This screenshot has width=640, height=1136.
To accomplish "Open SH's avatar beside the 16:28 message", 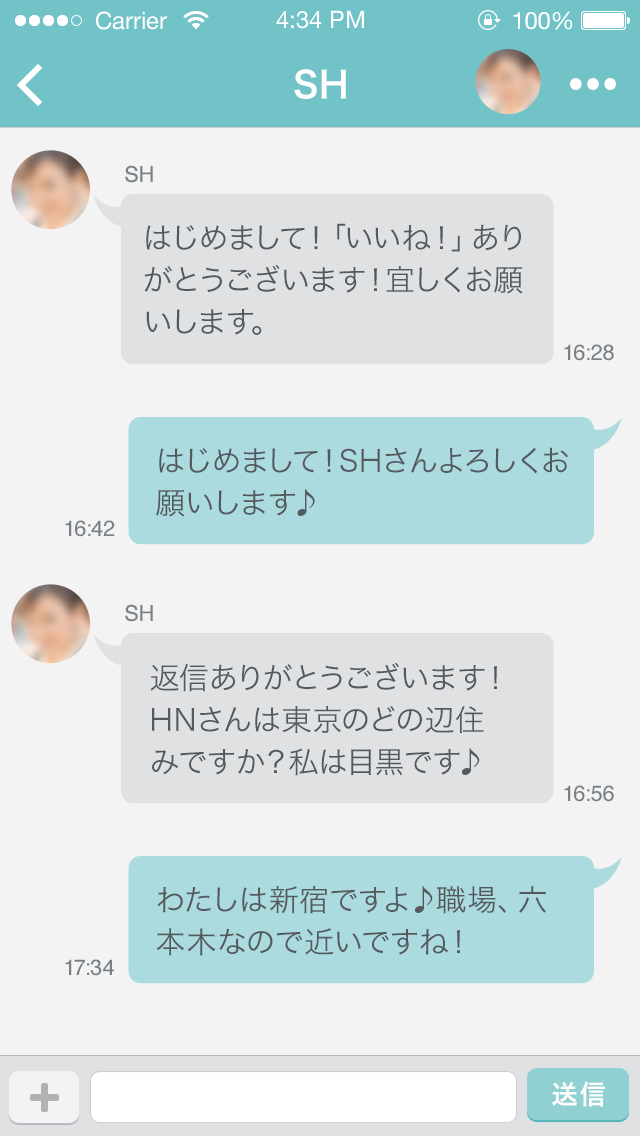I will point(51,190).
